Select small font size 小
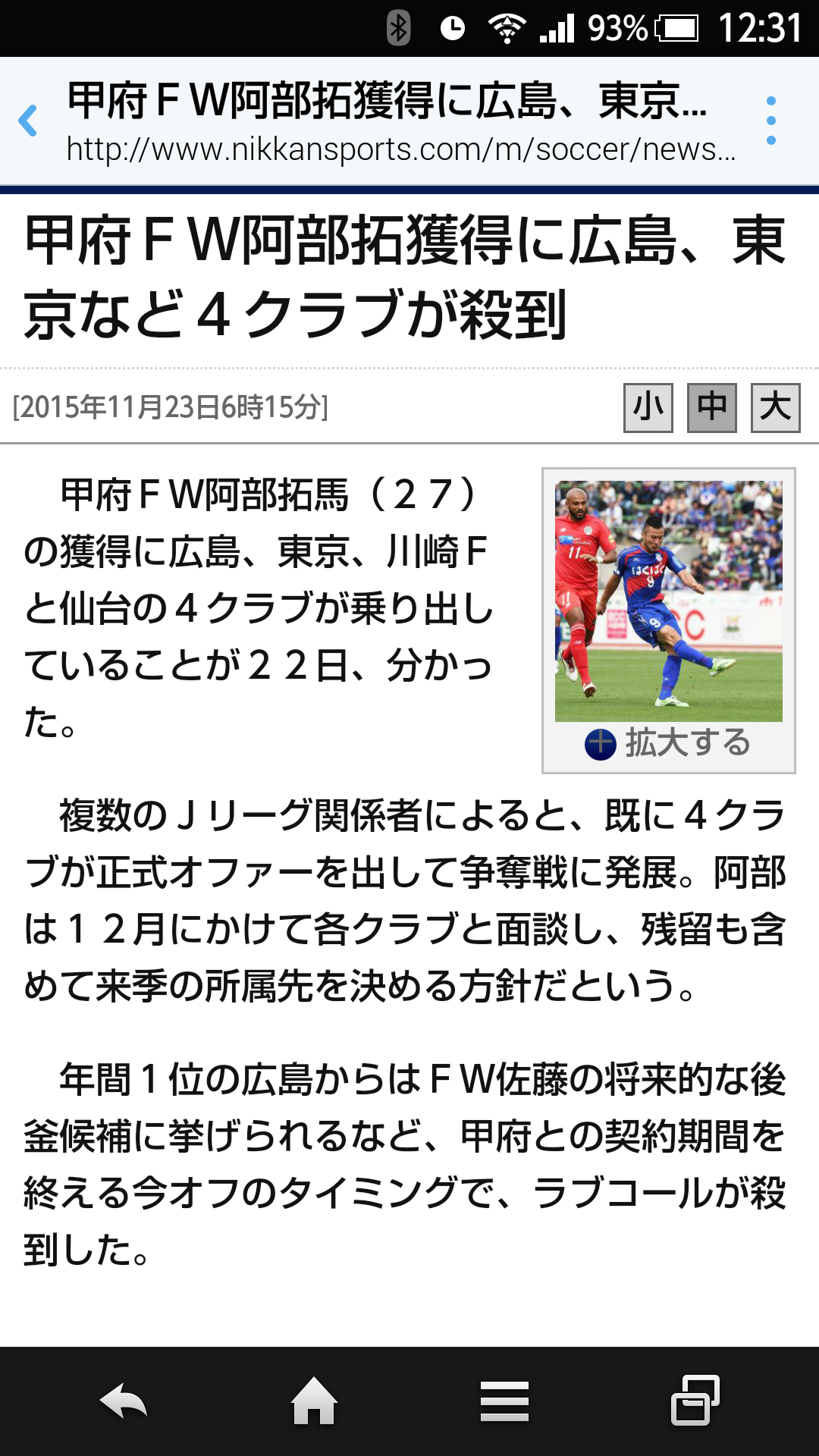Viewport: 819px width, 1456px height. click(648, 408)
